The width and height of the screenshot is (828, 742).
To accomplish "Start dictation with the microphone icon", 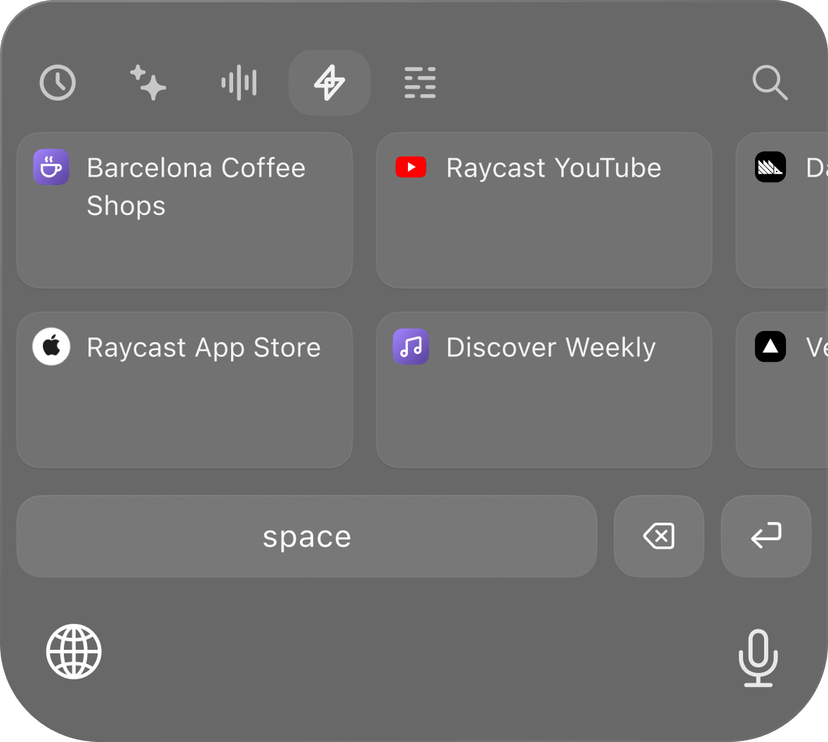I will pyautogui.click(x=758, y=658).
